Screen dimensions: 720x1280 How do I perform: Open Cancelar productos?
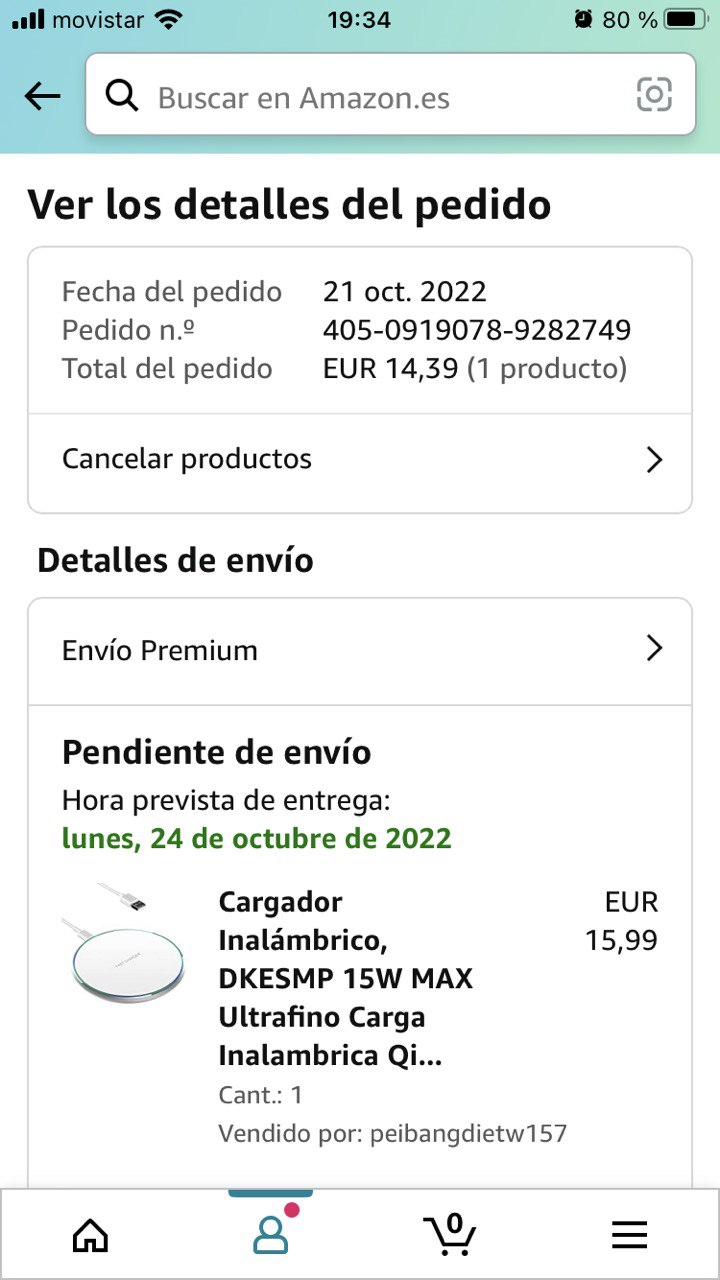360,460
